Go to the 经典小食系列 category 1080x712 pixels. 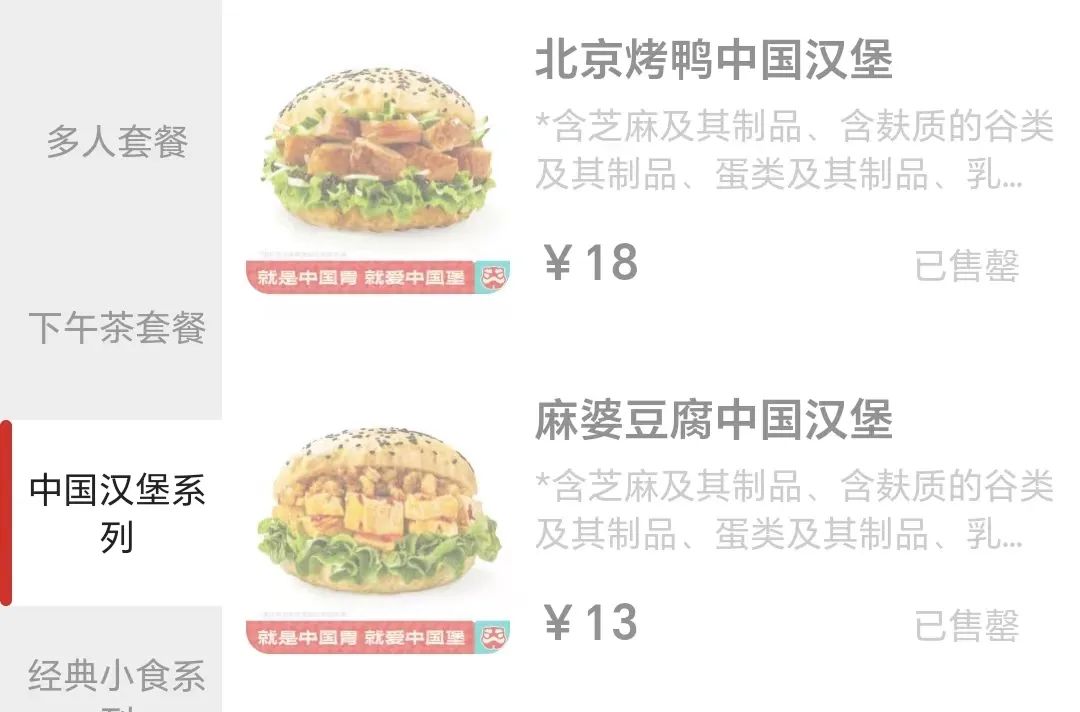point(116,677)
